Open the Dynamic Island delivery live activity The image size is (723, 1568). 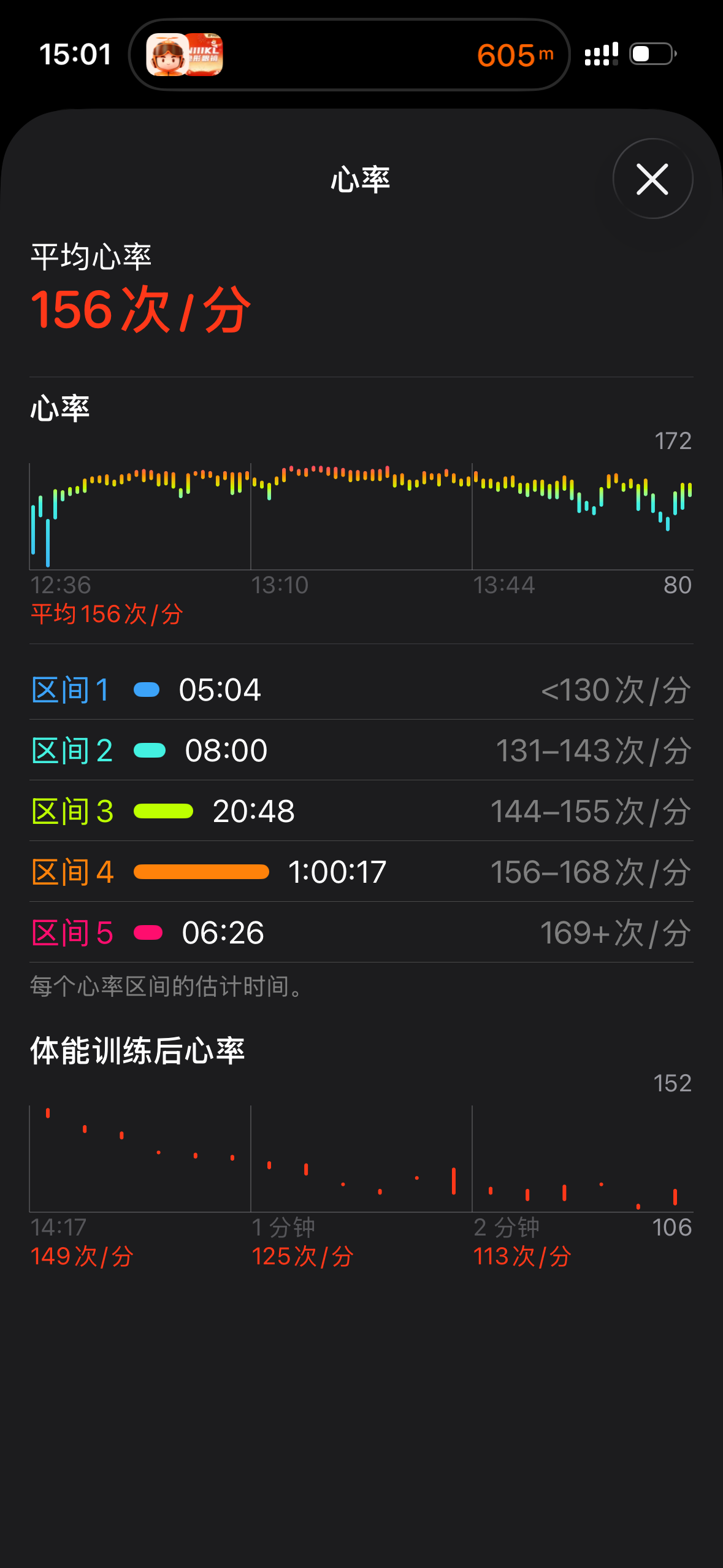pos(349,55)
